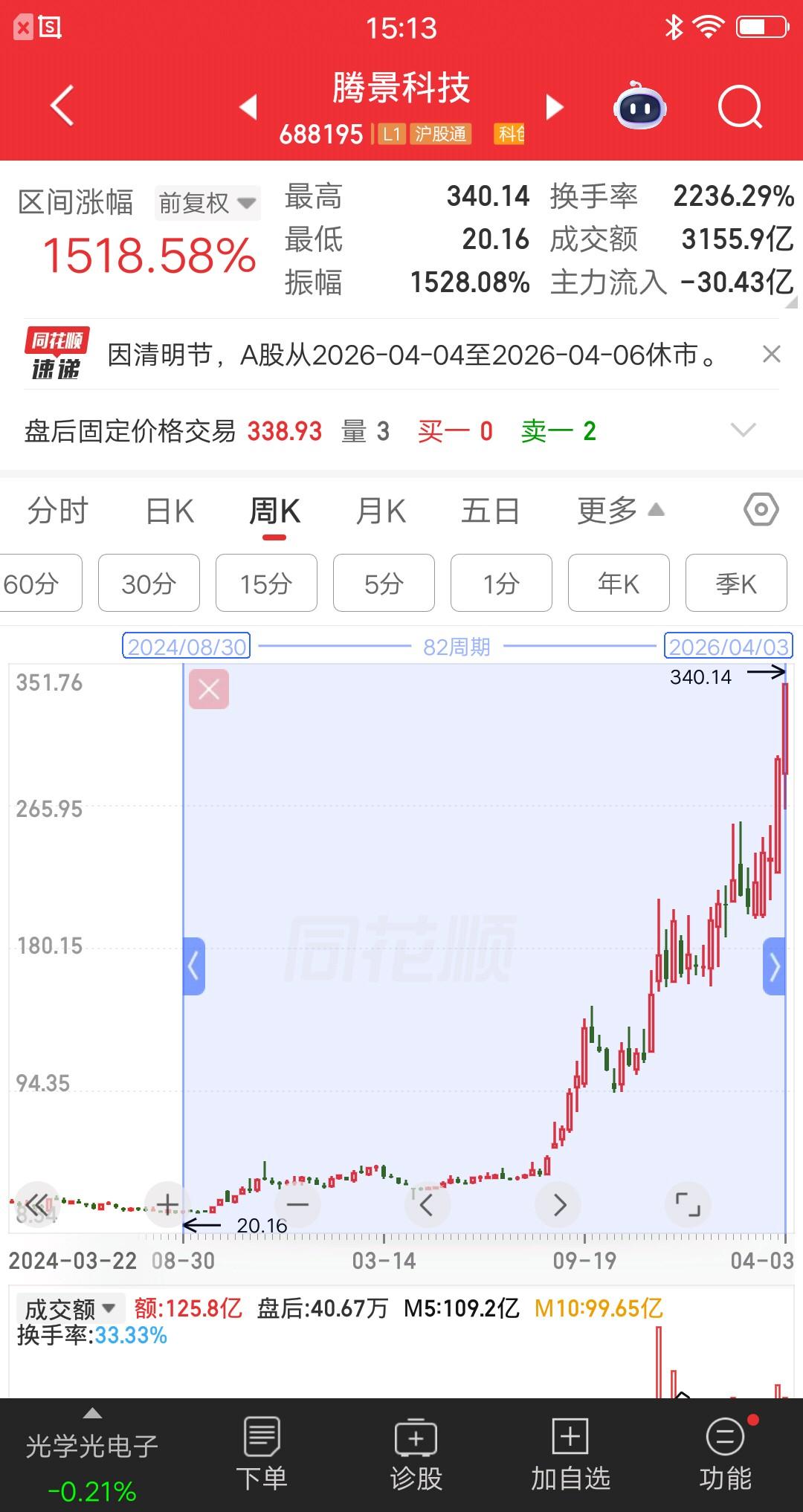
Task: Open the AI robot assistant
Action: point(640,107)
